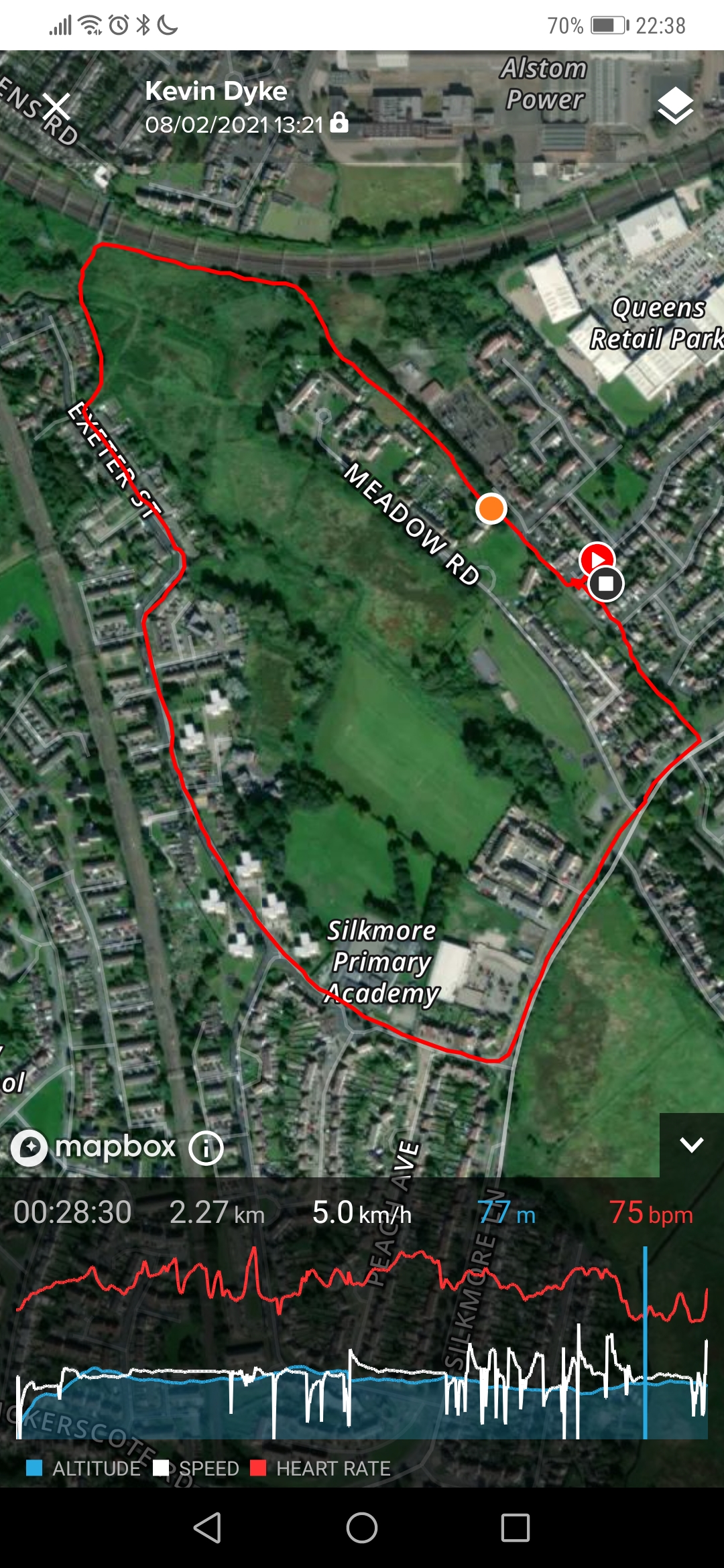Image resolution: width=724 pixels, height=1568 pixels.
Task: Tap the orange position marker on route
Action: coord(491,509)
